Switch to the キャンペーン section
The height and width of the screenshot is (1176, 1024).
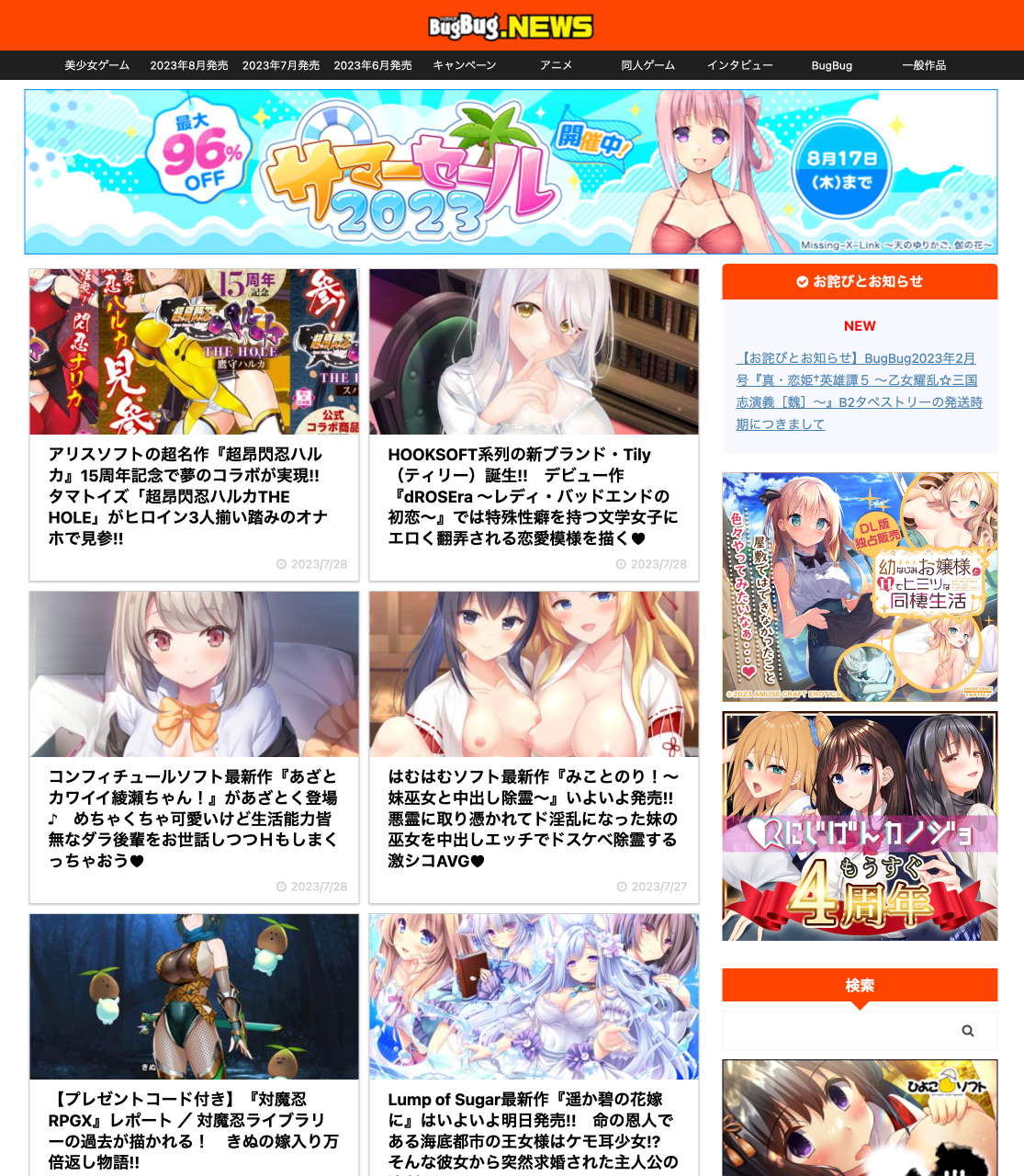[x=465, y=65]
